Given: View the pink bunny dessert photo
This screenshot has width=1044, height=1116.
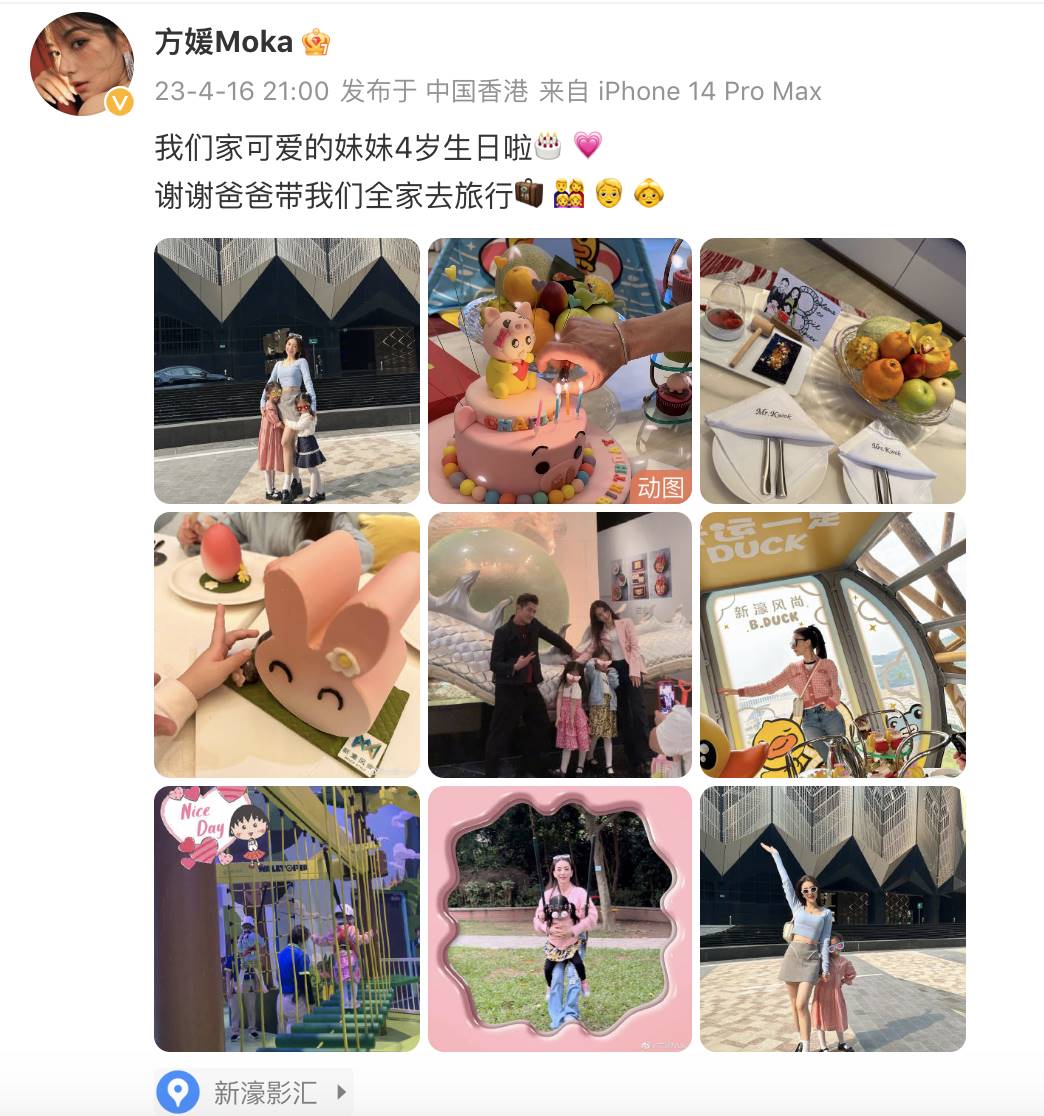Looking at the screenshot, I should [x=287, y=645].
